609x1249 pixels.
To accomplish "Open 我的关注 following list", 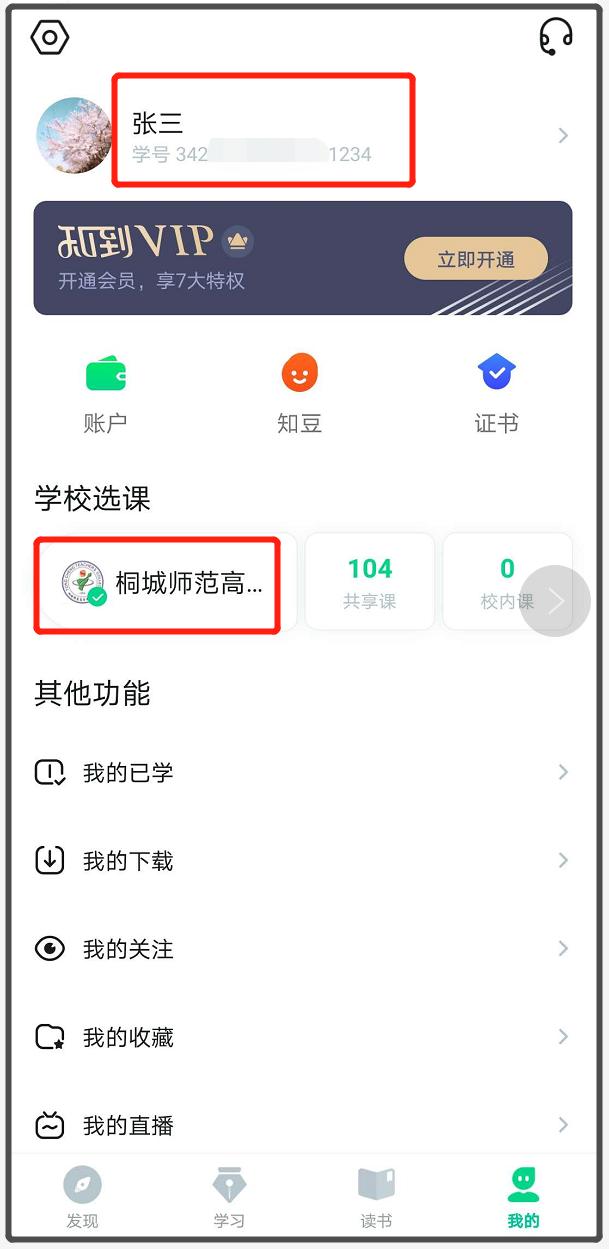I will 300,948.
